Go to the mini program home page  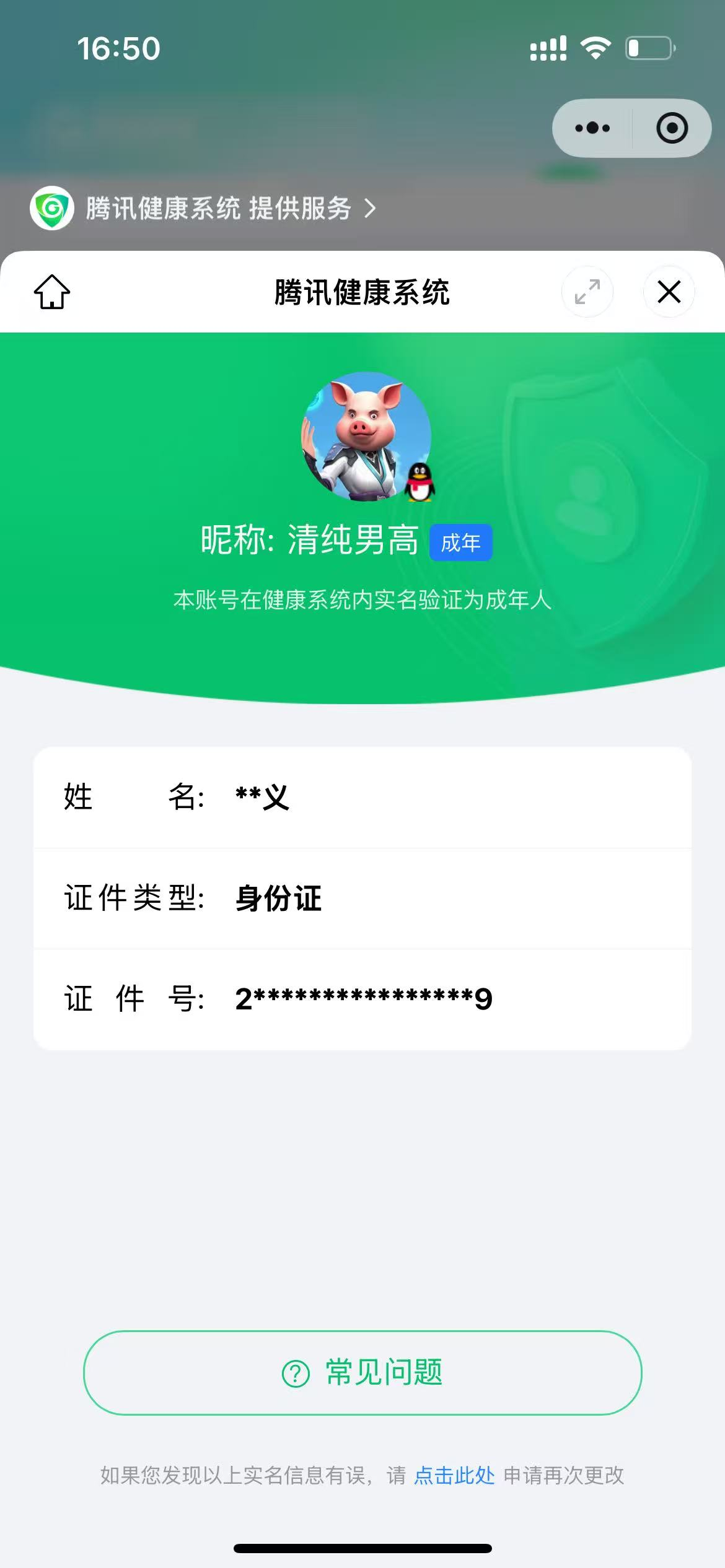(52, 292)
